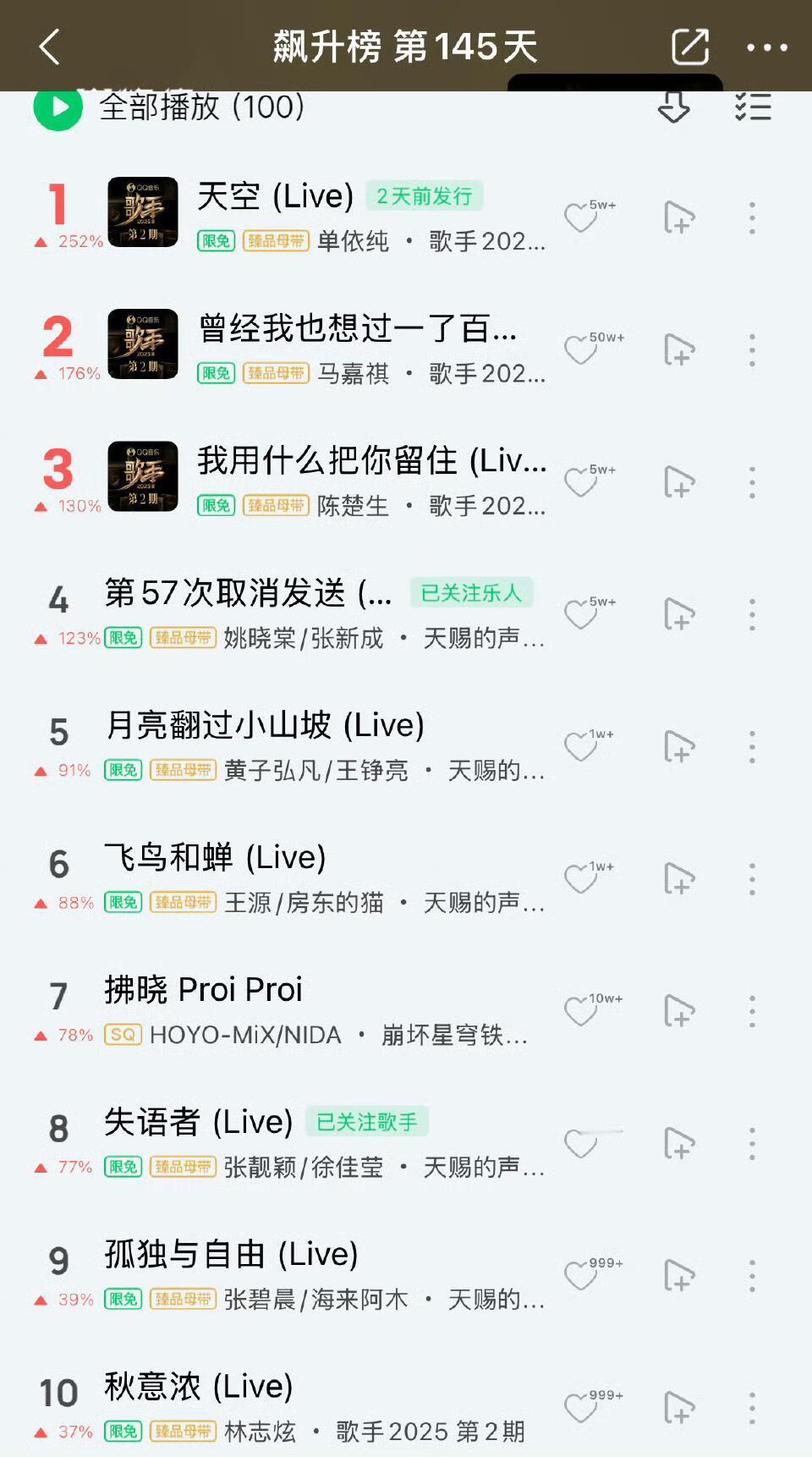Play 孤独与自由 (Live) by 张碧晨

click(231, 1255)
